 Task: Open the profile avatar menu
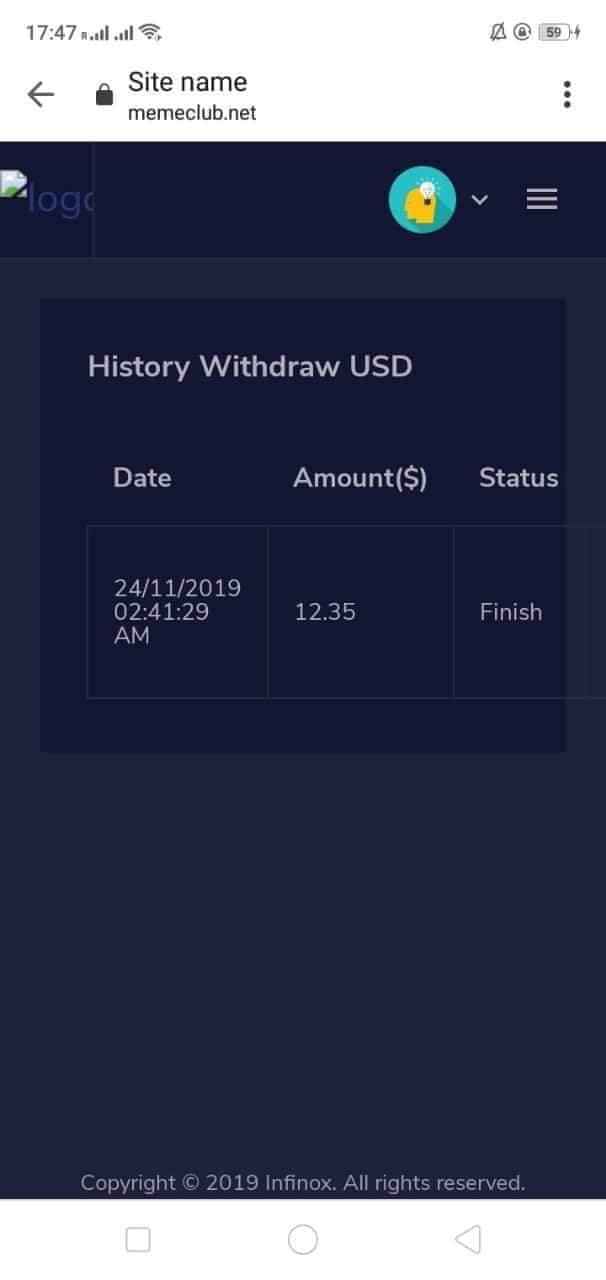coord(423,200)
